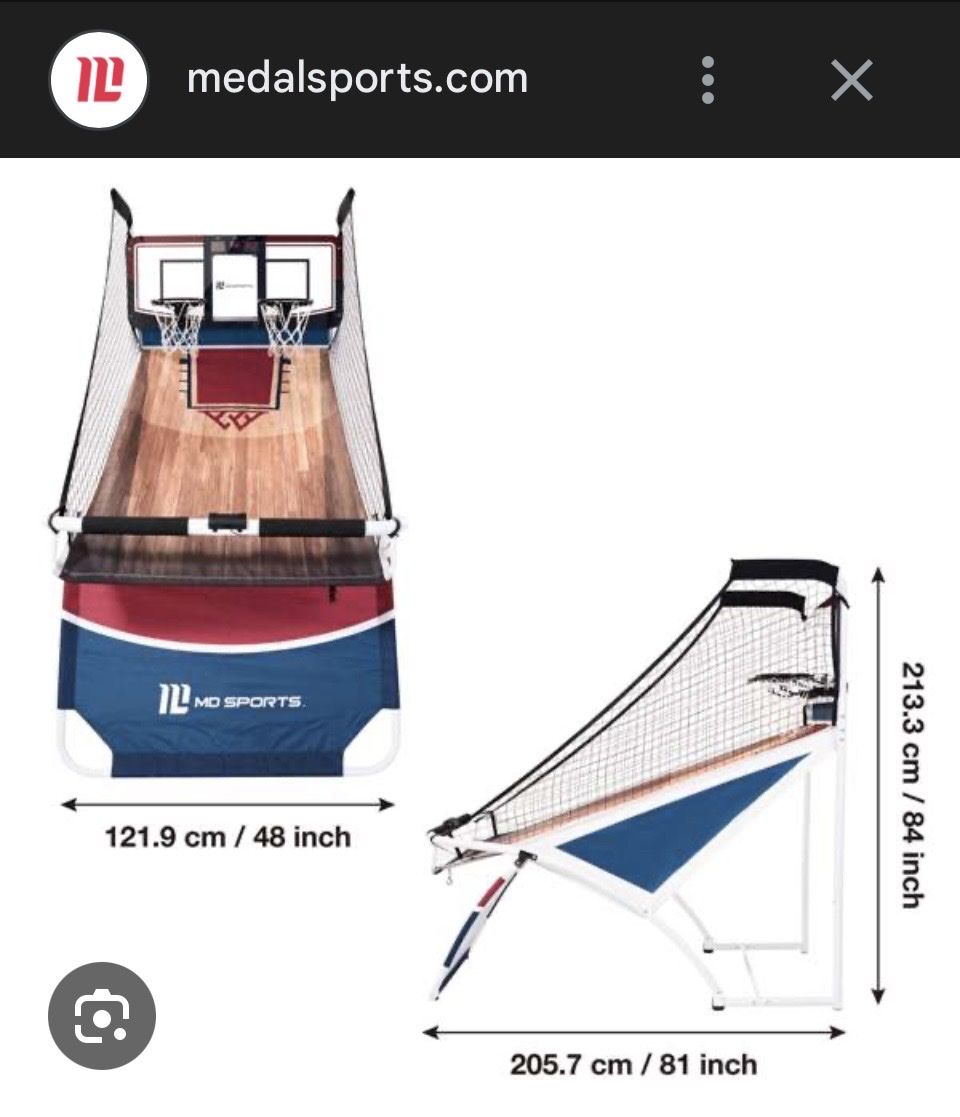960x1117 pixels.
Task: Search this image with Lens
Action: (x=102, y=1016)
